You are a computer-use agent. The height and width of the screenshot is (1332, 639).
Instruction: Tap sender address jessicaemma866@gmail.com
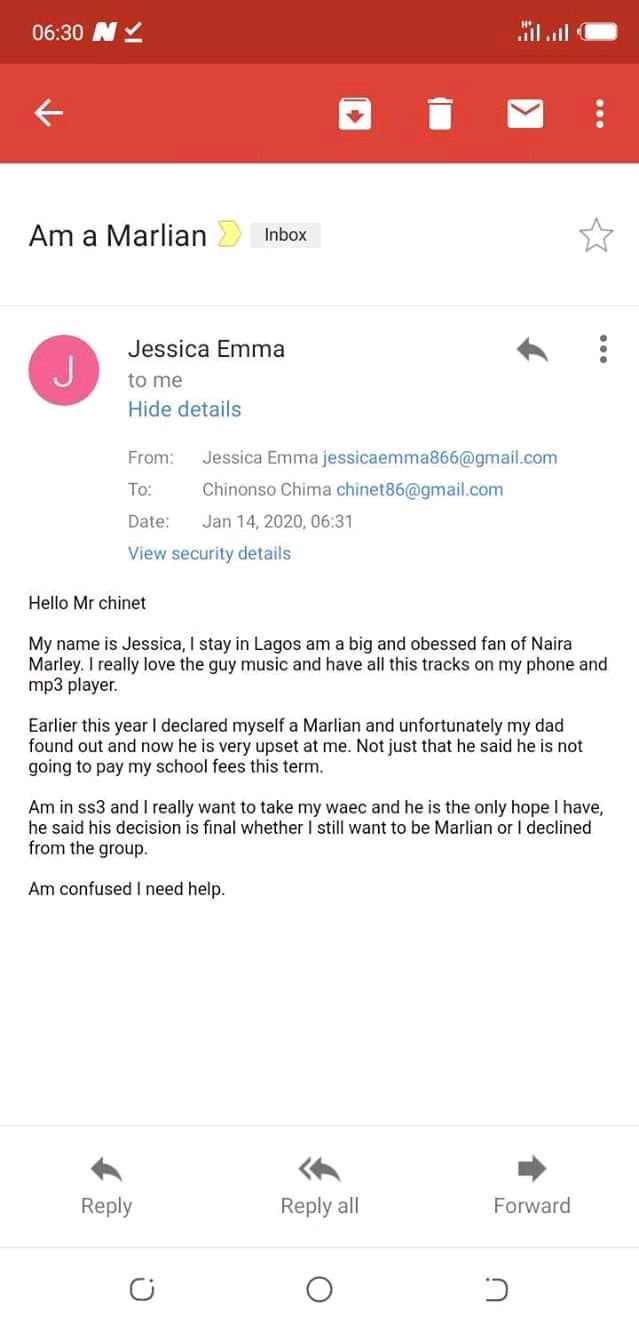(440, 458)
